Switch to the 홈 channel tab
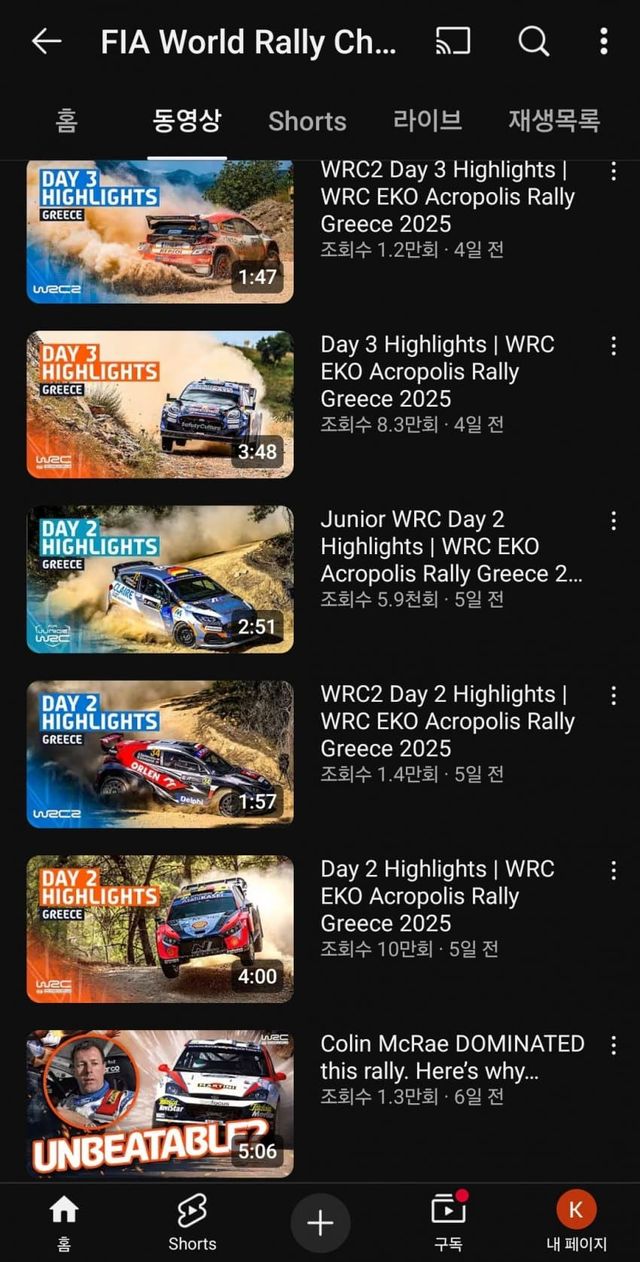The height and width of the screenshot is (1262, 640). [66, 121]
